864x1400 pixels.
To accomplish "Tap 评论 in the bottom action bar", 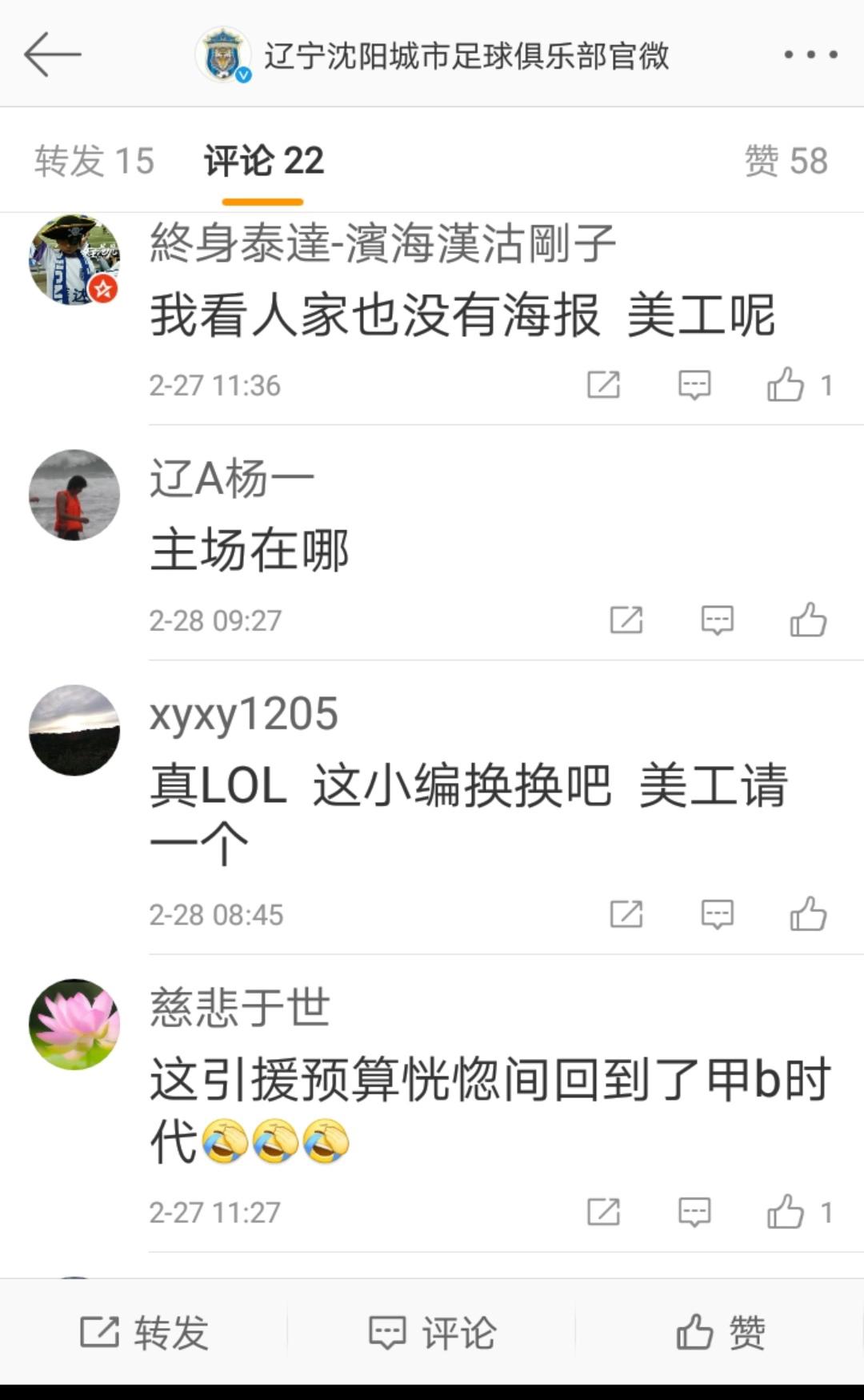I will click(x=432, y=1329).
